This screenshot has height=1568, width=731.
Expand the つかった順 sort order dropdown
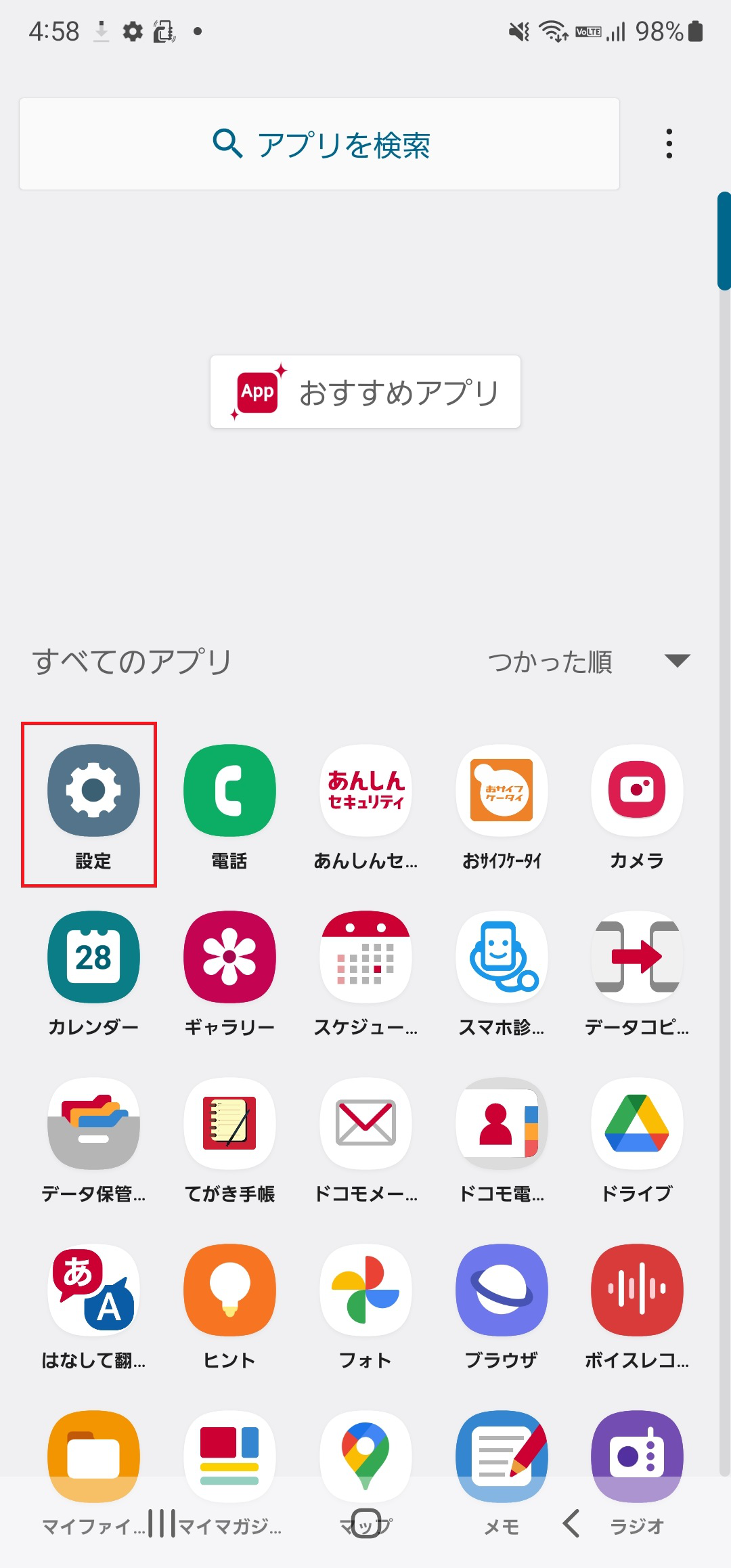(589, 661)
